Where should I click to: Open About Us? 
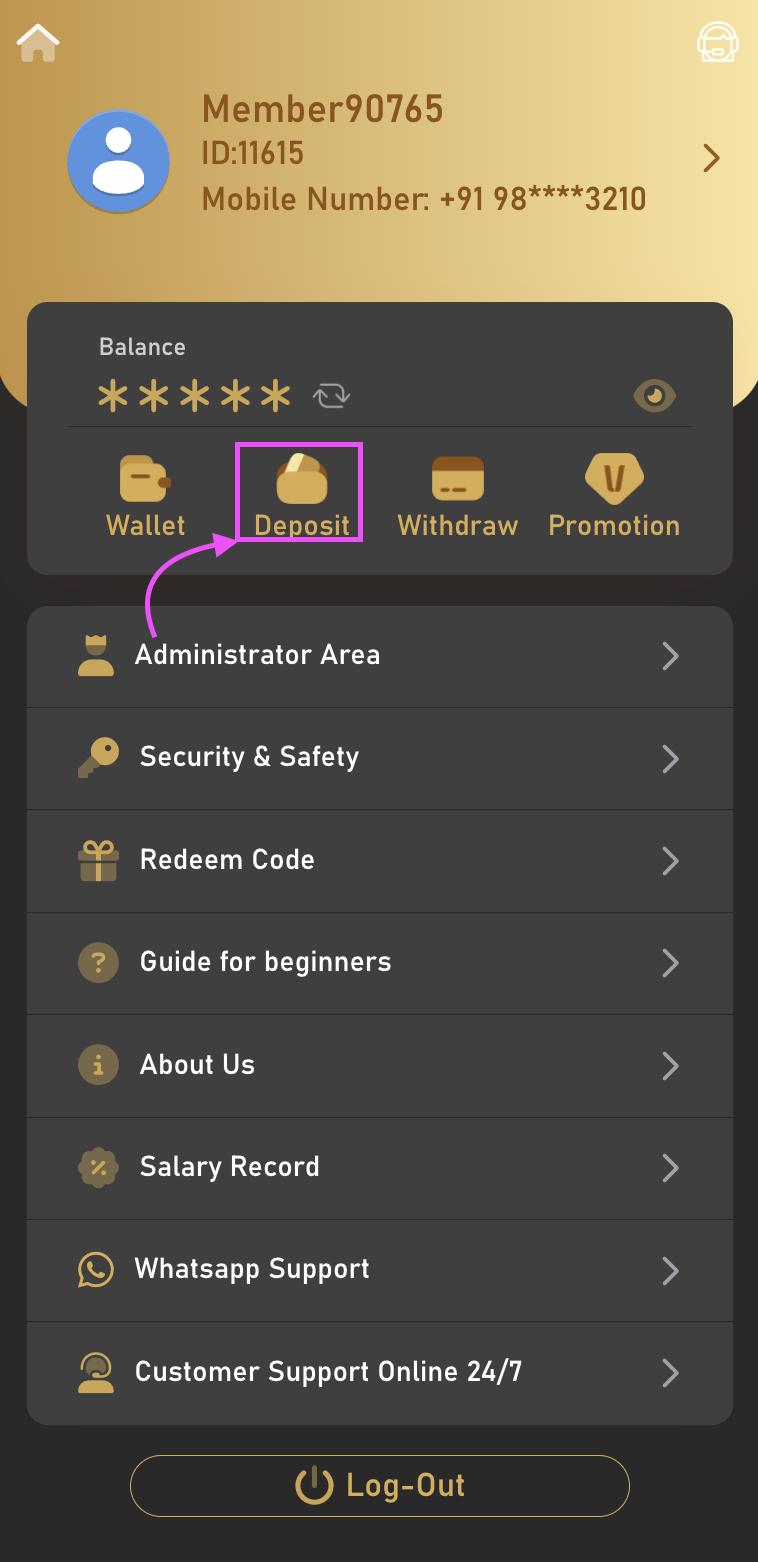[x=379, y=1065]
